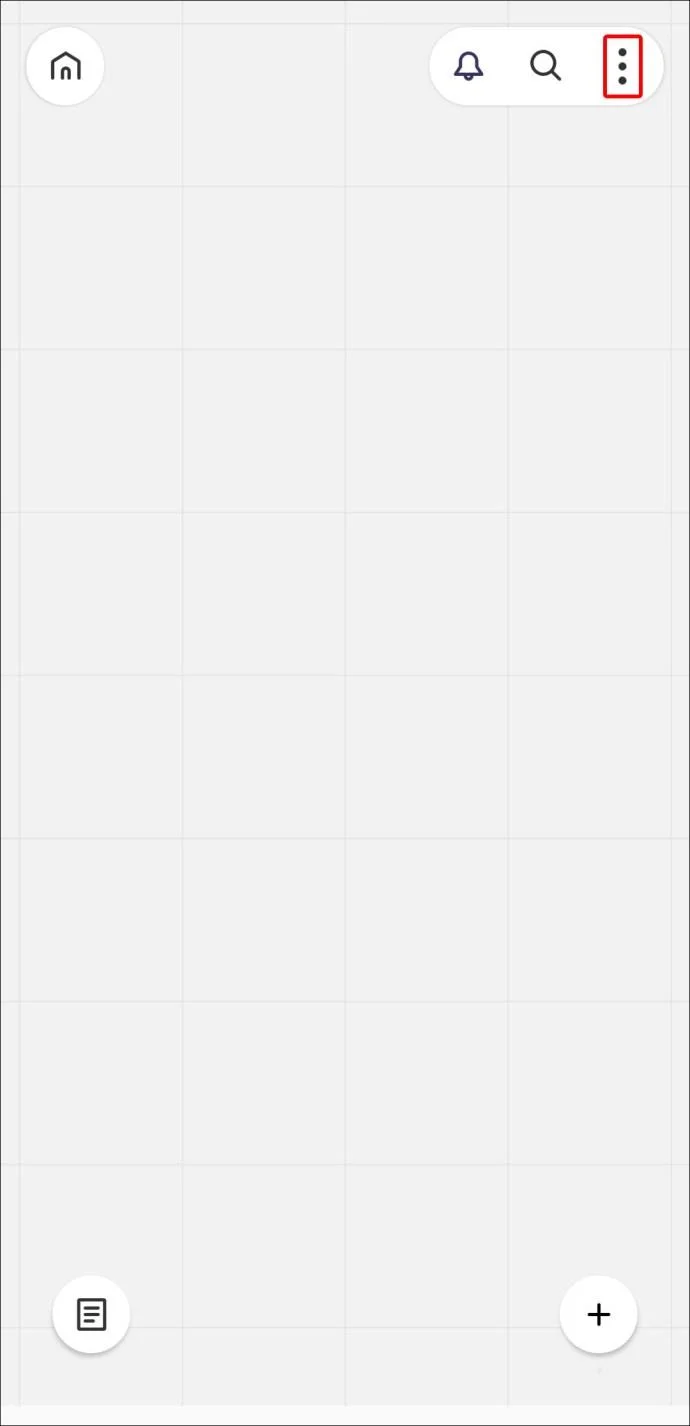Open the three-dot overflow menu

pyautogui.click(x=622, y=66)
